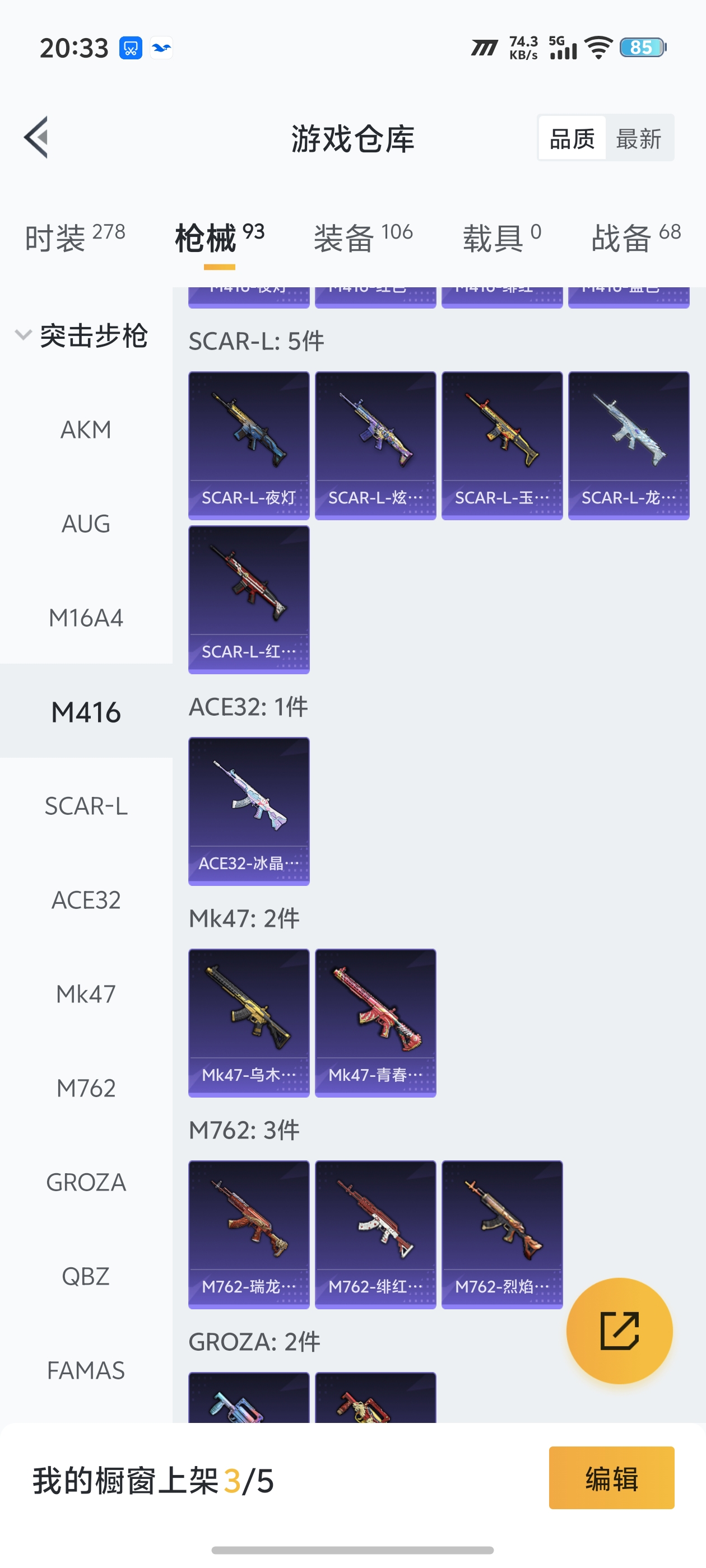706x1568 pixels.
Task: Select the 品质 sort option
Action: pos(572,139)
